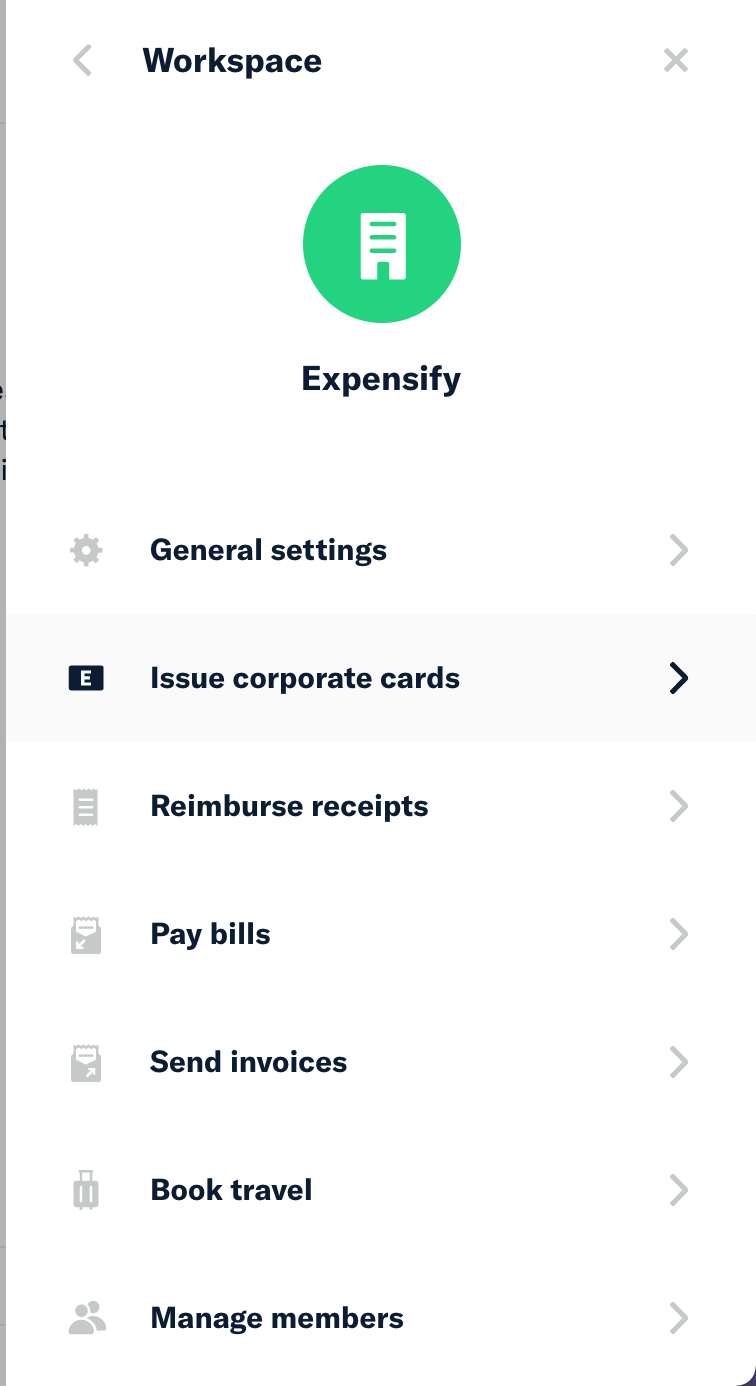
Task: Go back using the left arrow
Action: [x=81, y=60]
